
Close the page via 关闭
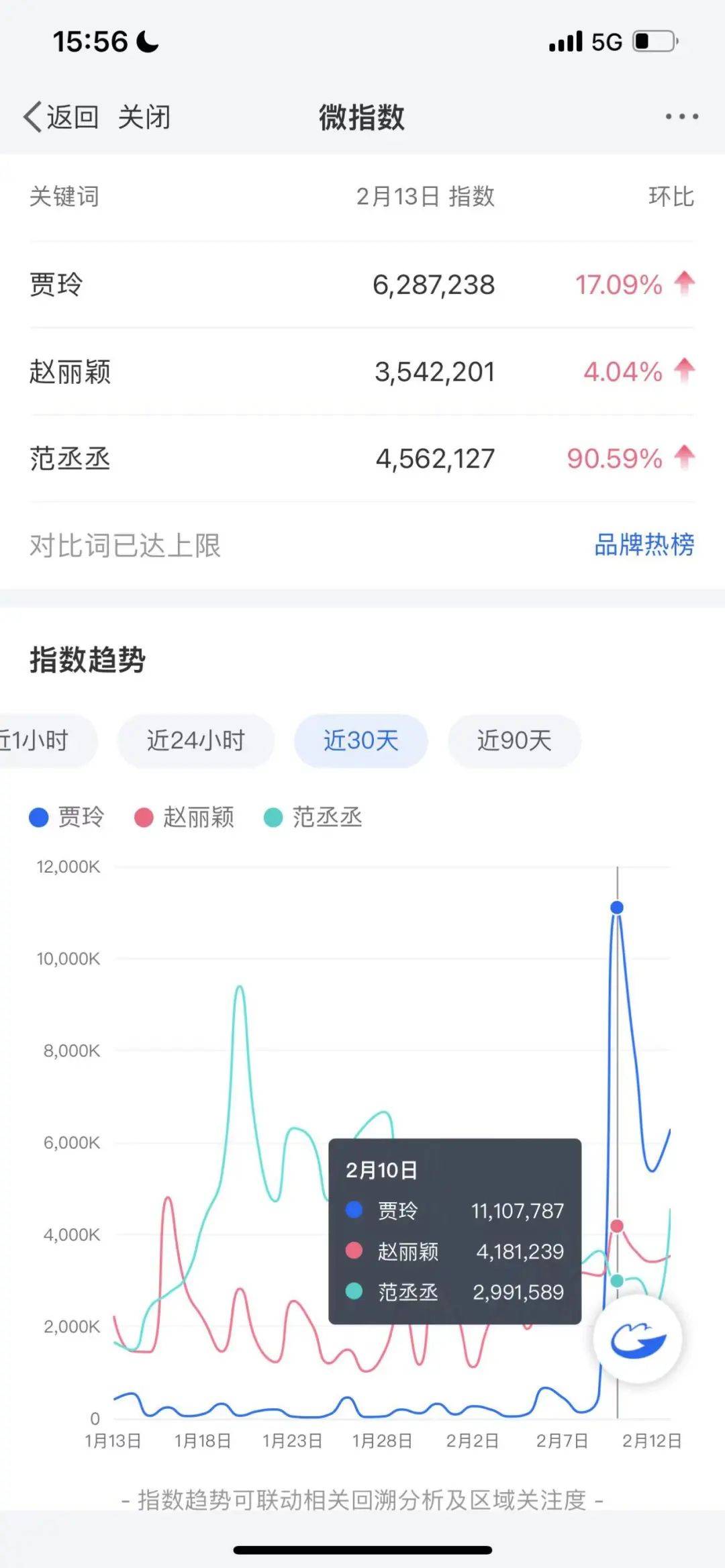144,117
